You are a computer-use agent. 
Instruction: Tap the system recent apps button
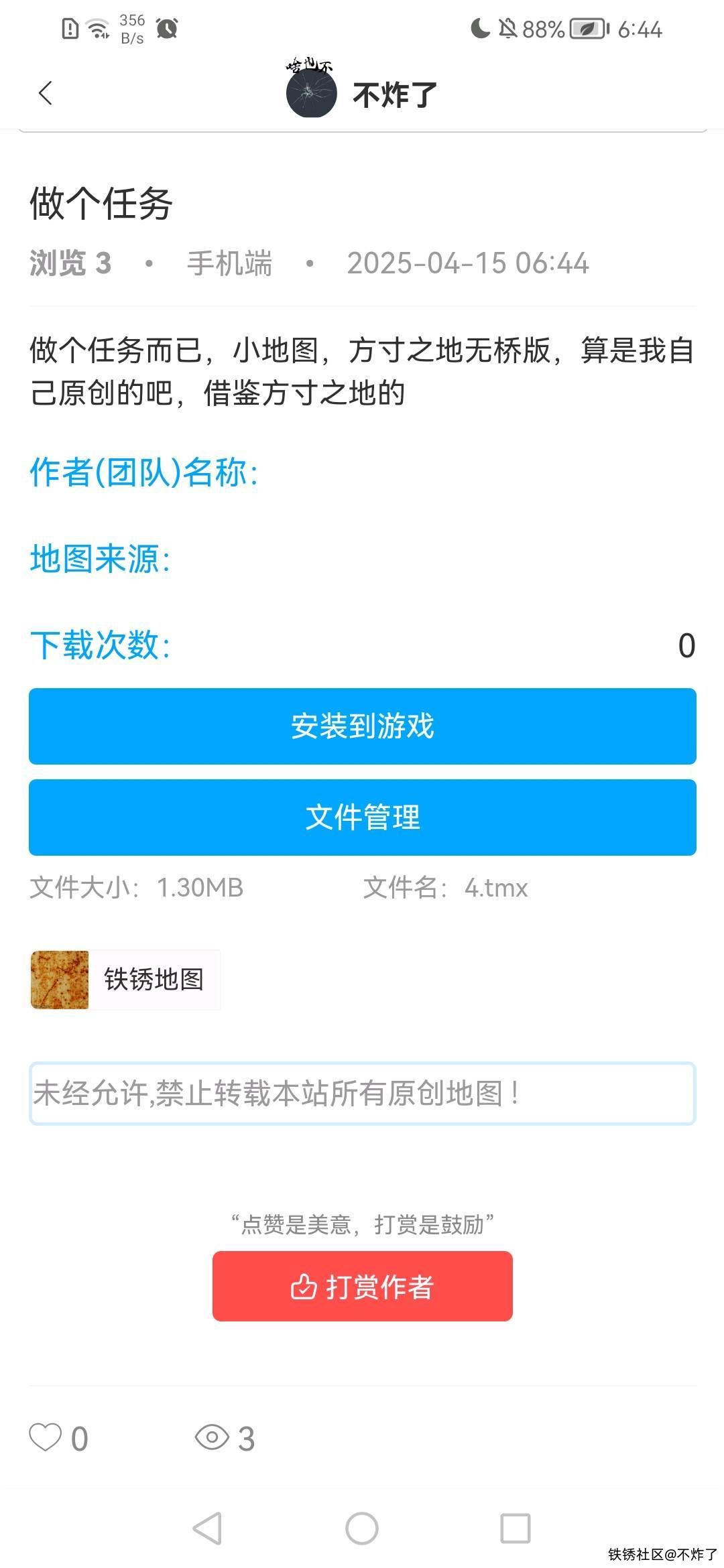click(516, 1529)
